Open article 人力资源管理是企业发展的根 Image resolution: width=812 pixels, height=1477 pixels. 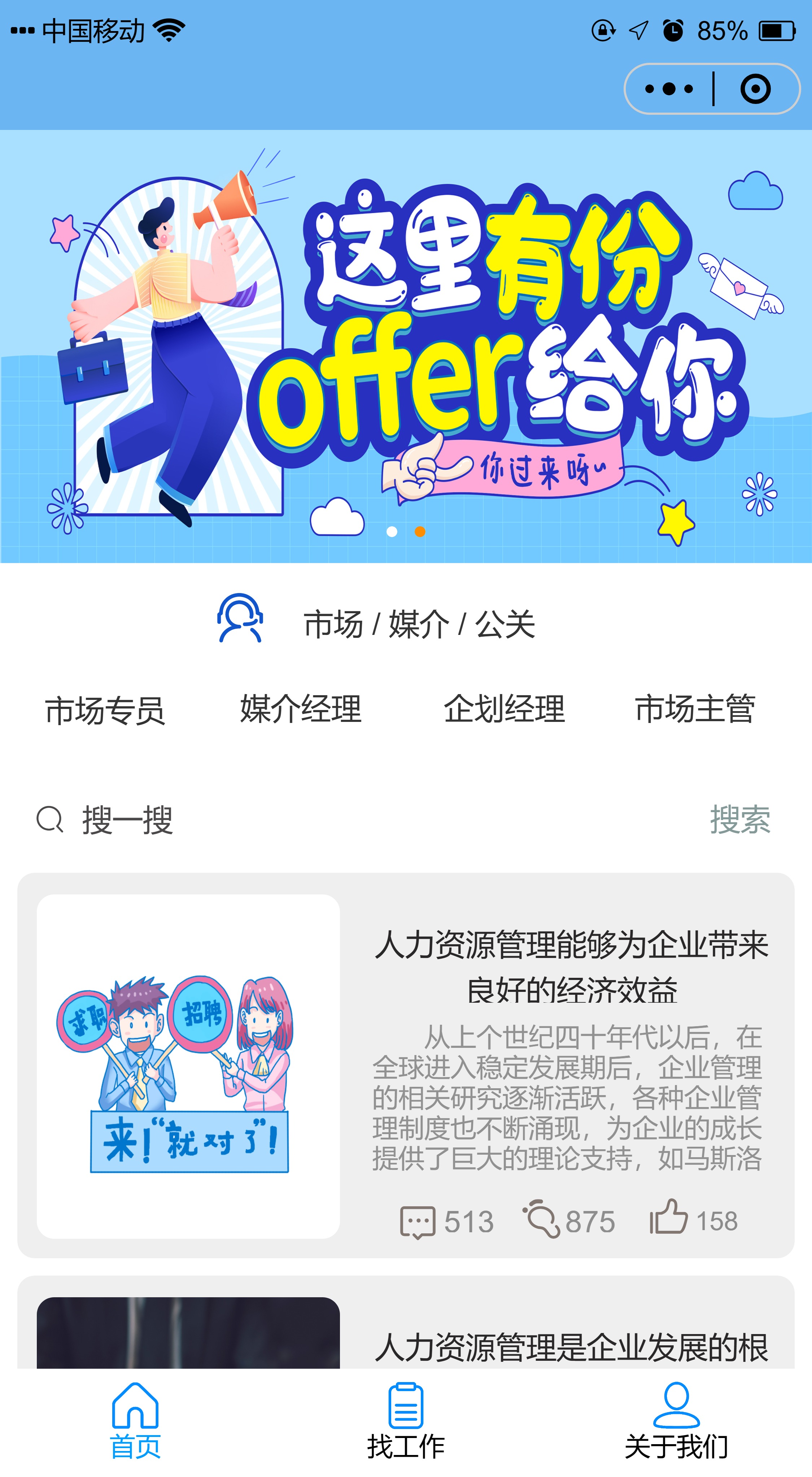571,1347
